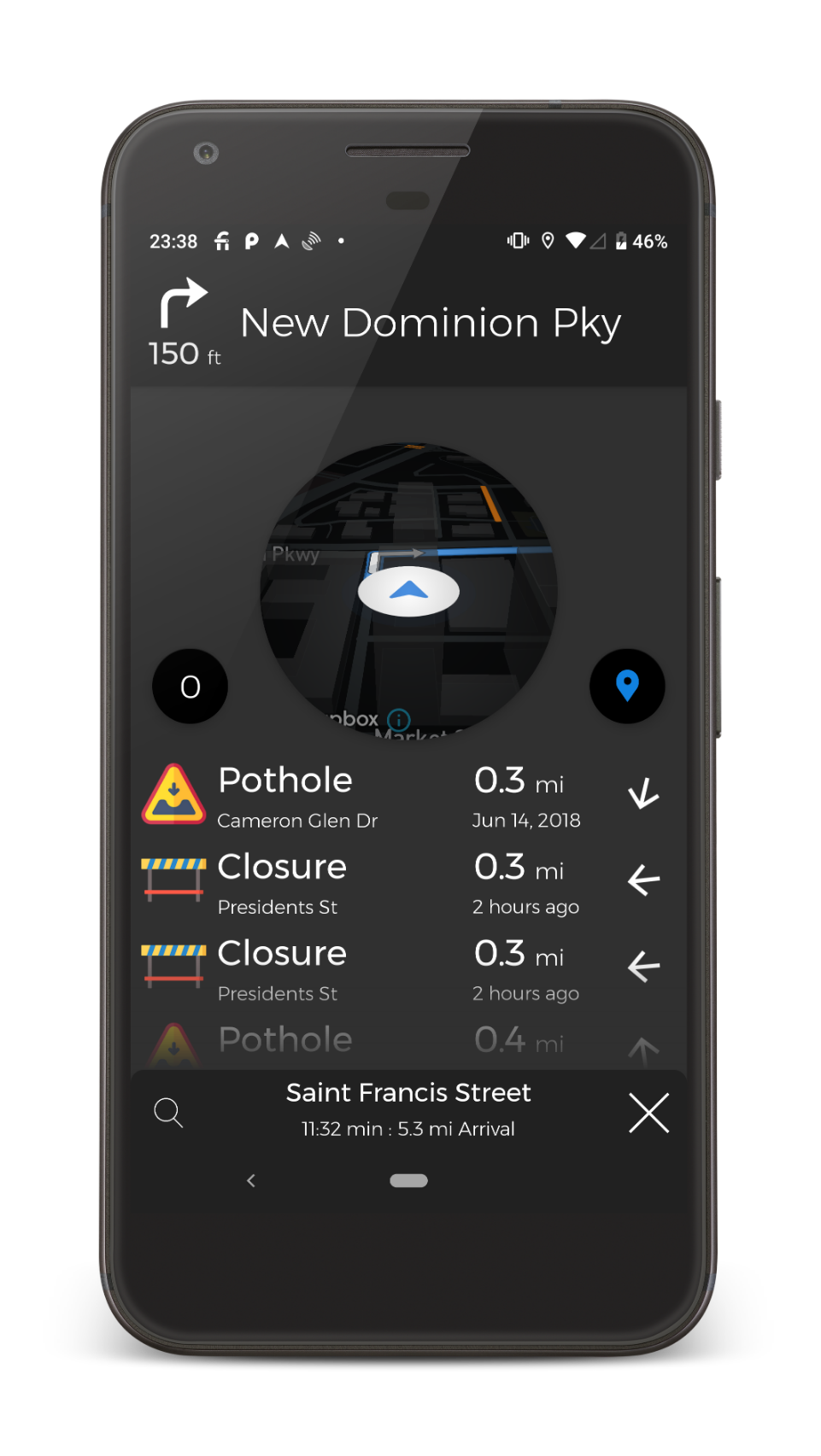This screenshot has width=821, height=1456.
Task: Go back with the system back arrow
Action: coord(250,1180)
